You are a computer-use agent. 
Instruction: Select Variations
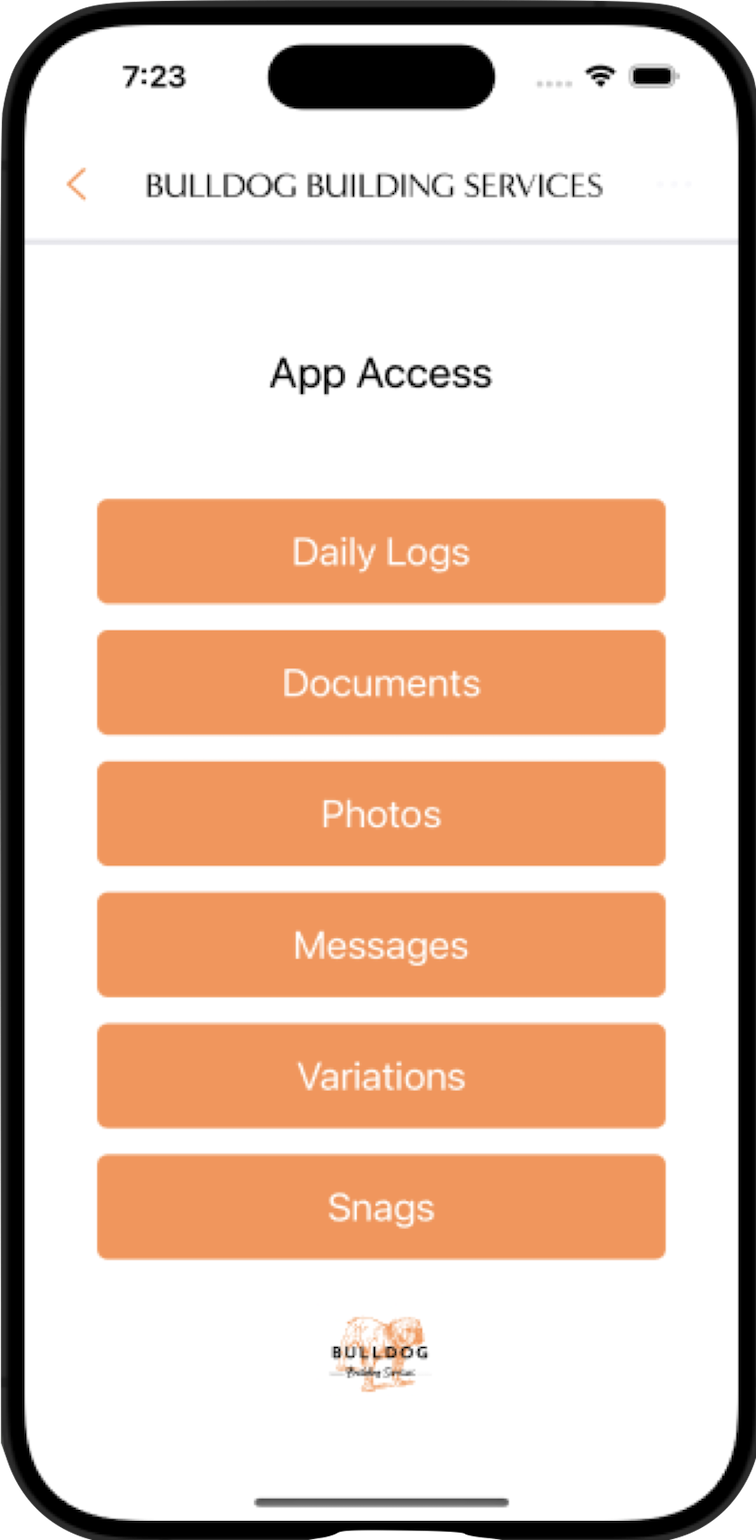[380, 1076]
